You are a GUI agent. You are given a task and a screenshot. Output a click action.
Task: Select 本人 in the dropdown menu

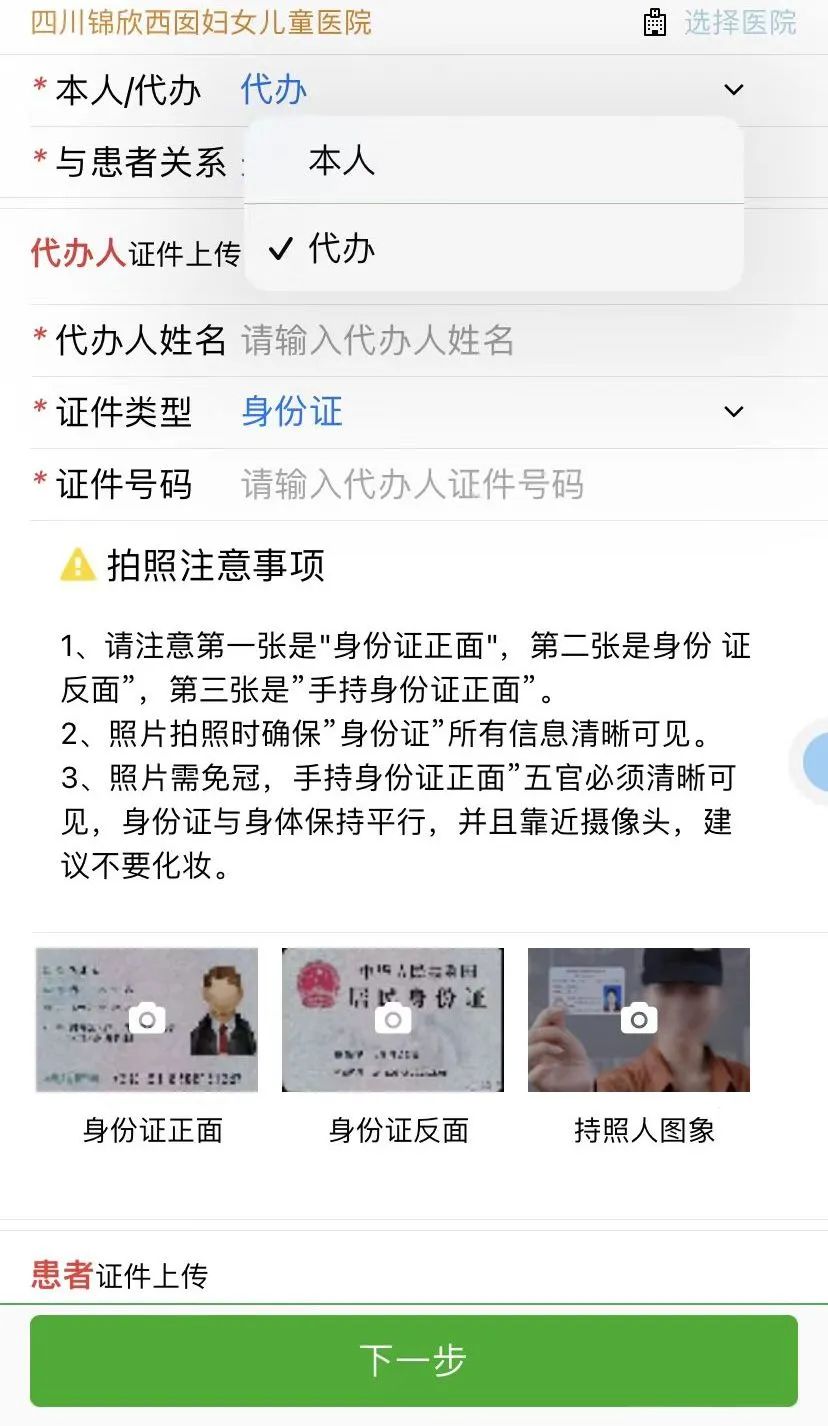click(x=342, y=160)
